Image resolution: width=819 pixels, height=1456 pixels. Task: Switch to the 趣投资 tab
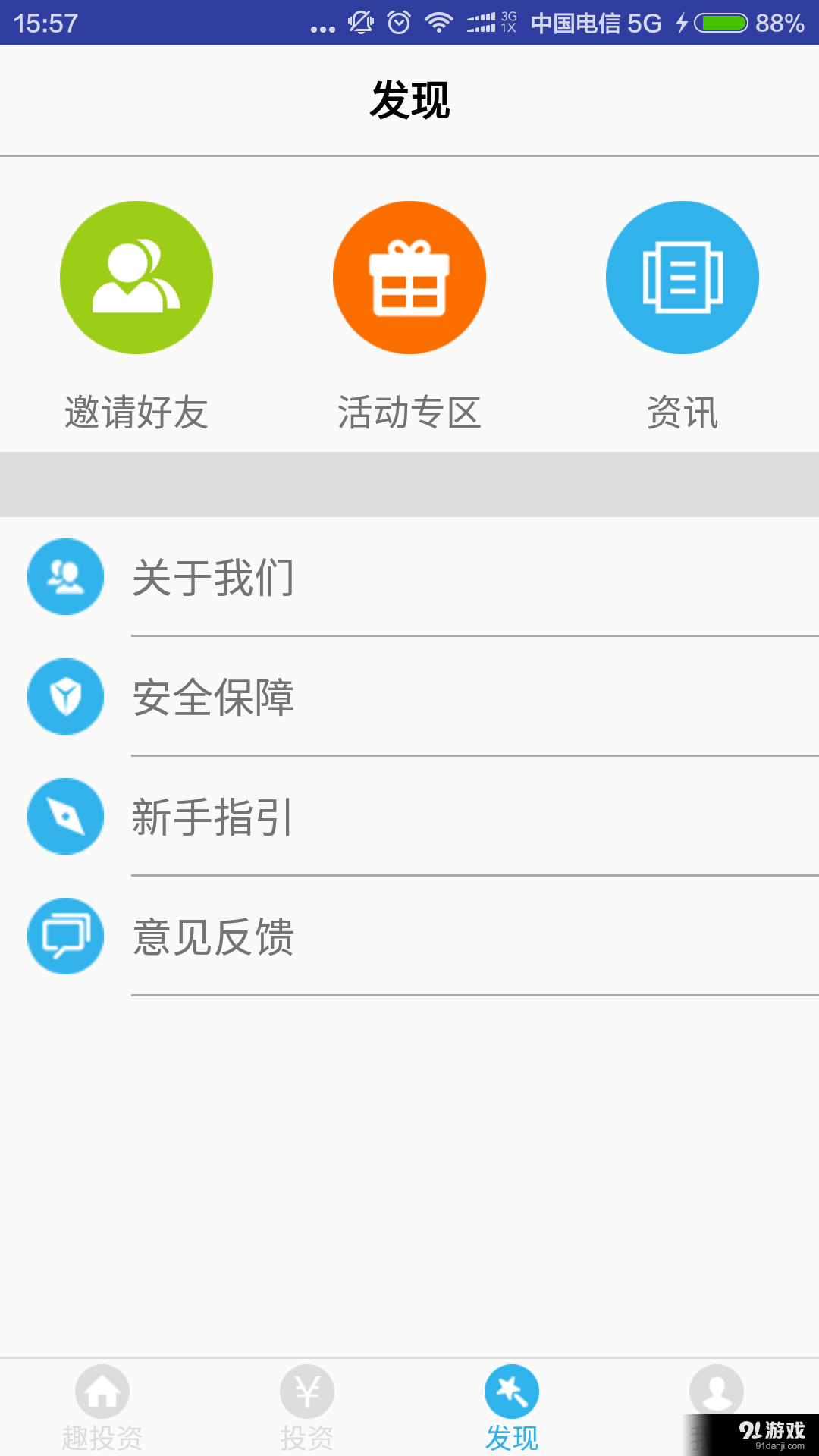(102, 1410)
